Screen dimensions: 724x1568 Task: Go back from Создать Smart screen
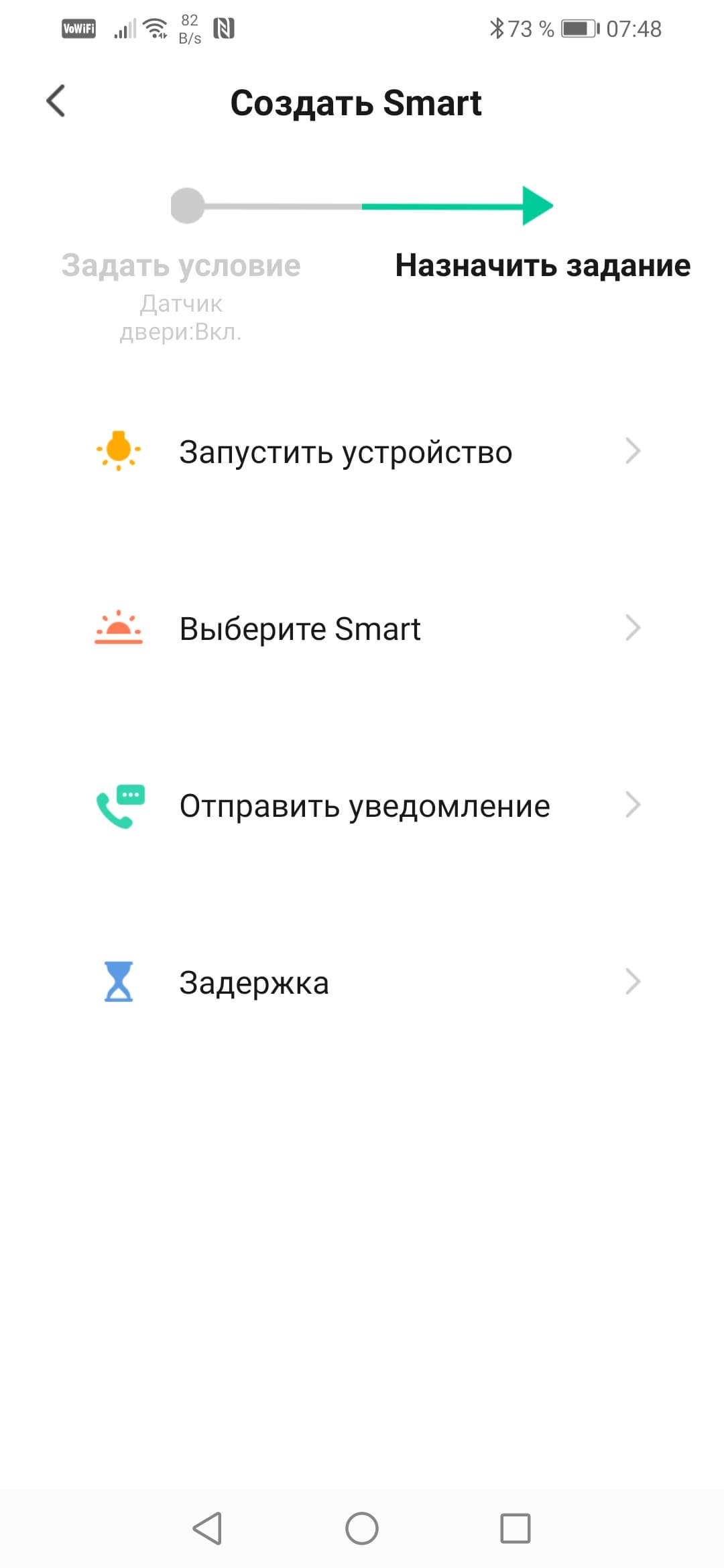(56, 102)
